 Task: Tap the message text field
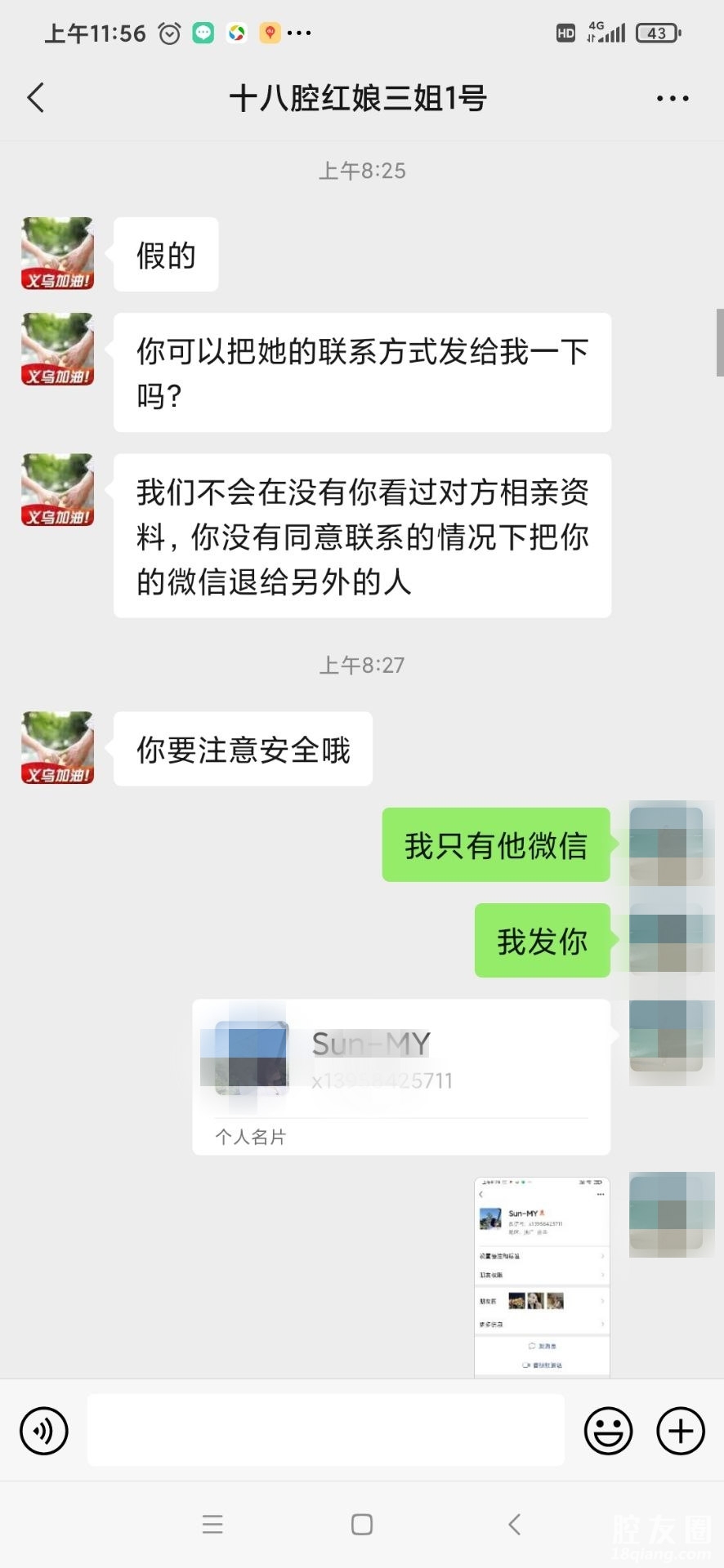tap(325, 1430)
